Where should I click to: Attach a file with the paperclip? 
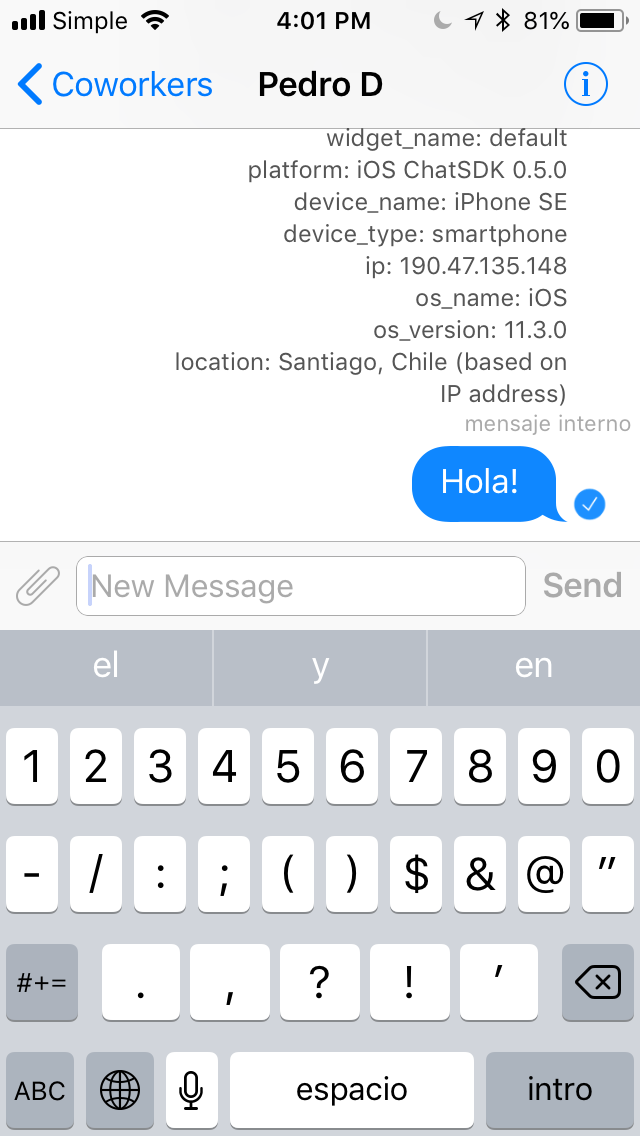pyautogui.click(x=38, y=586)
